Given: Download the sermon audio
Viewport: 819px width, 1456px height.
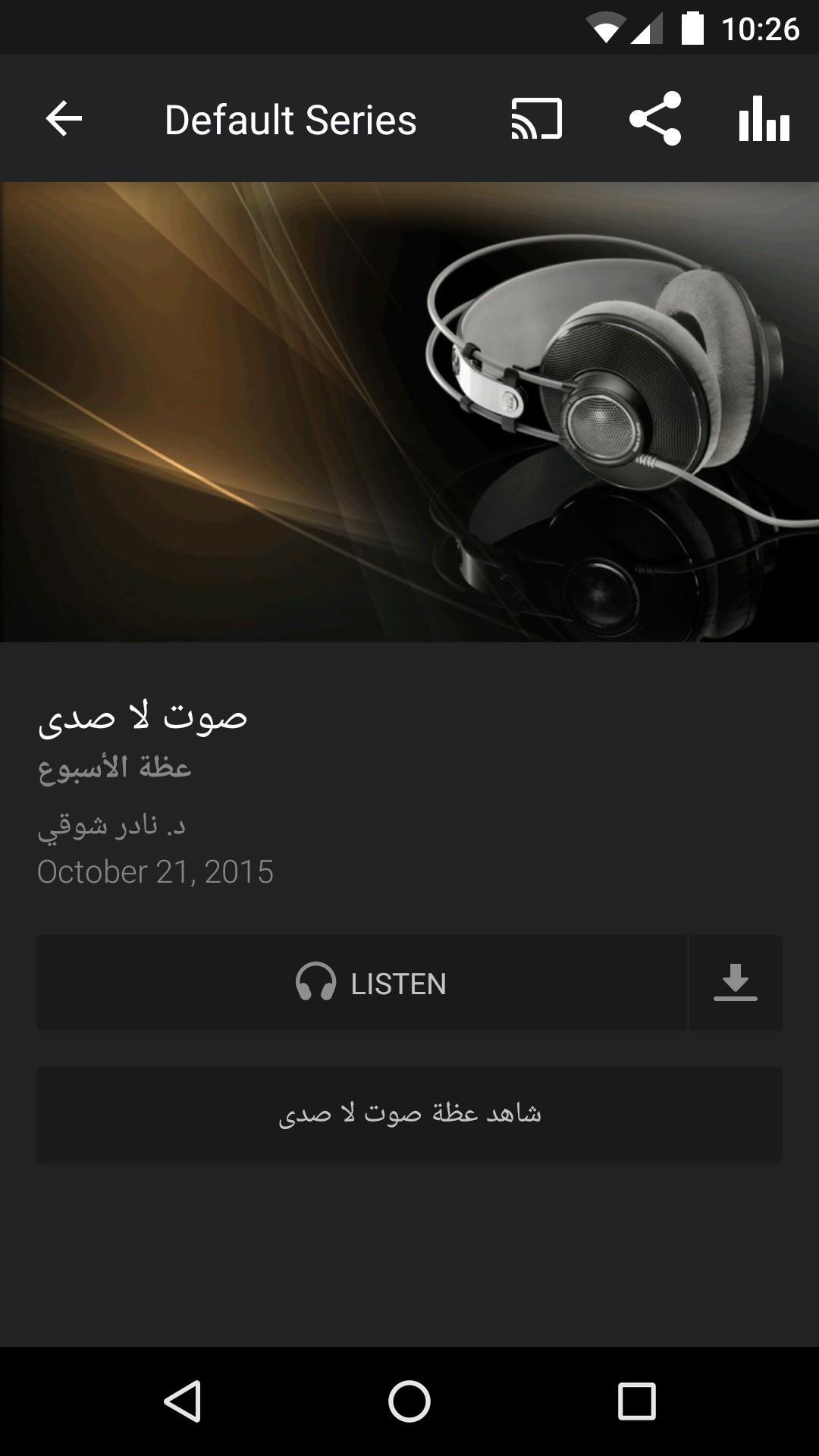Looking at the screenshot, I should [x=735, y=983].
